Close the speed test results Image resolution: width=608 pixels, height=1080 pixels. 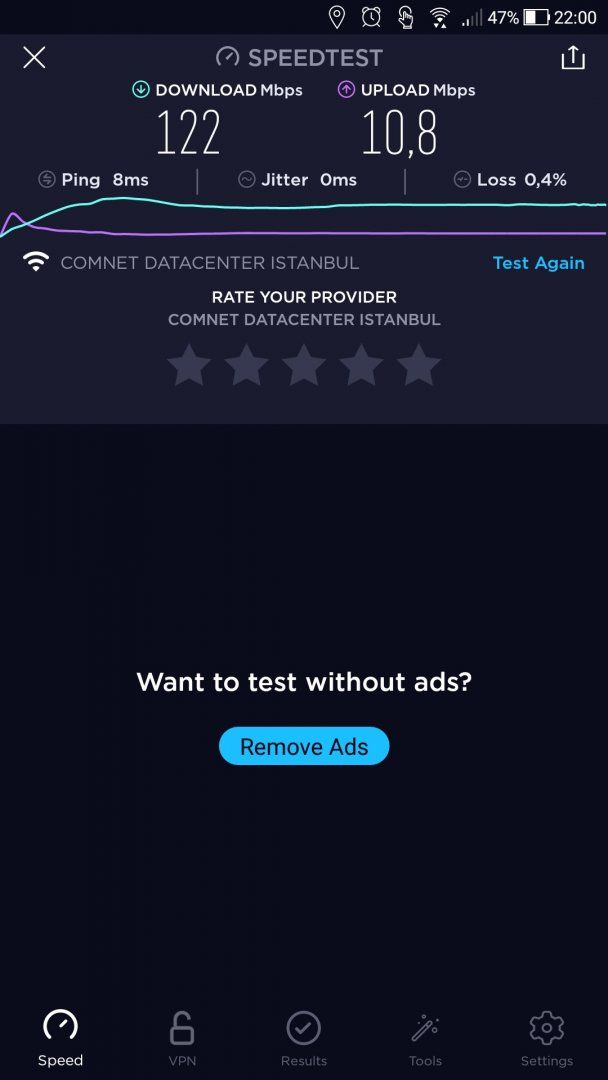click(x=34, y=57)
